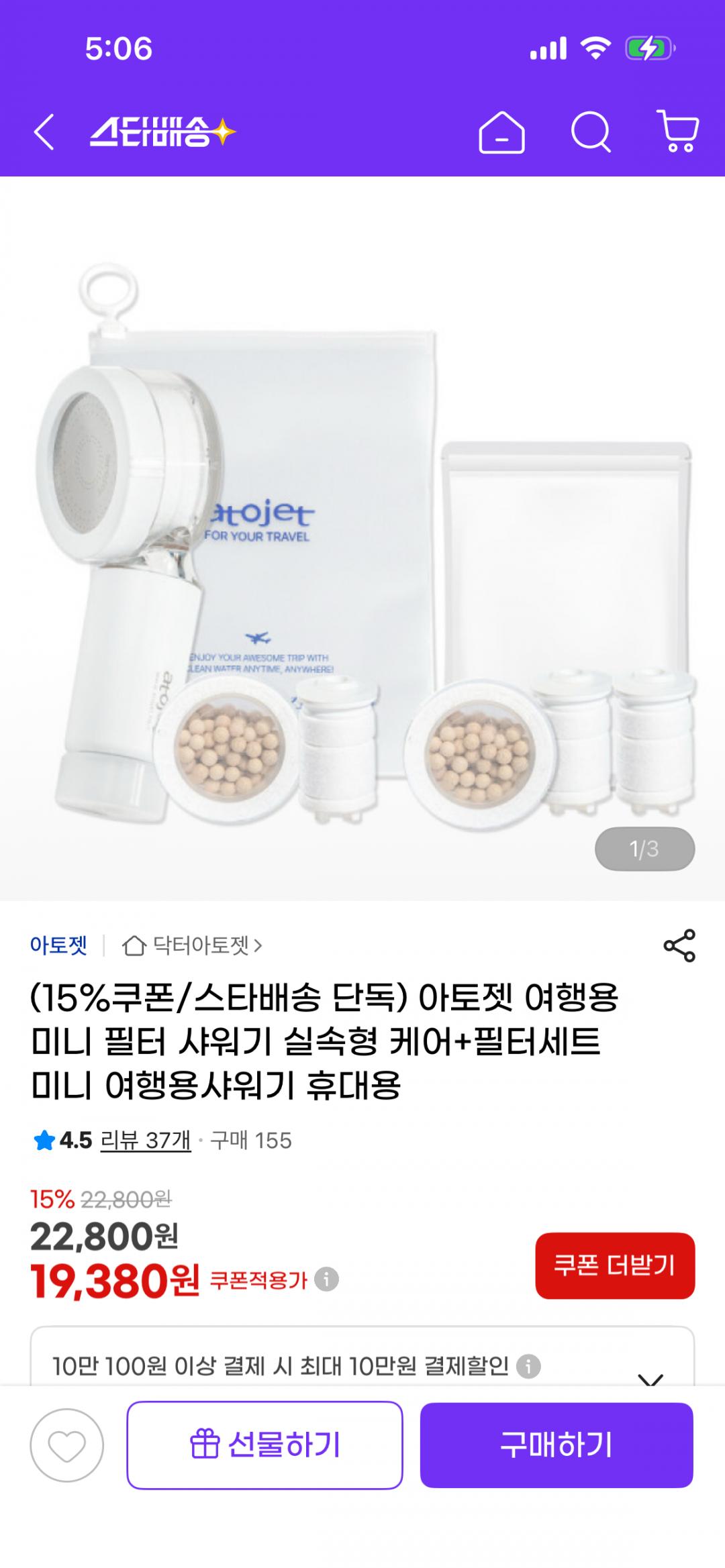The width and height of the screenshot is (725, 1568).
Task: Add product to wishlist with heart
Action: click(x=66, y=1445)
